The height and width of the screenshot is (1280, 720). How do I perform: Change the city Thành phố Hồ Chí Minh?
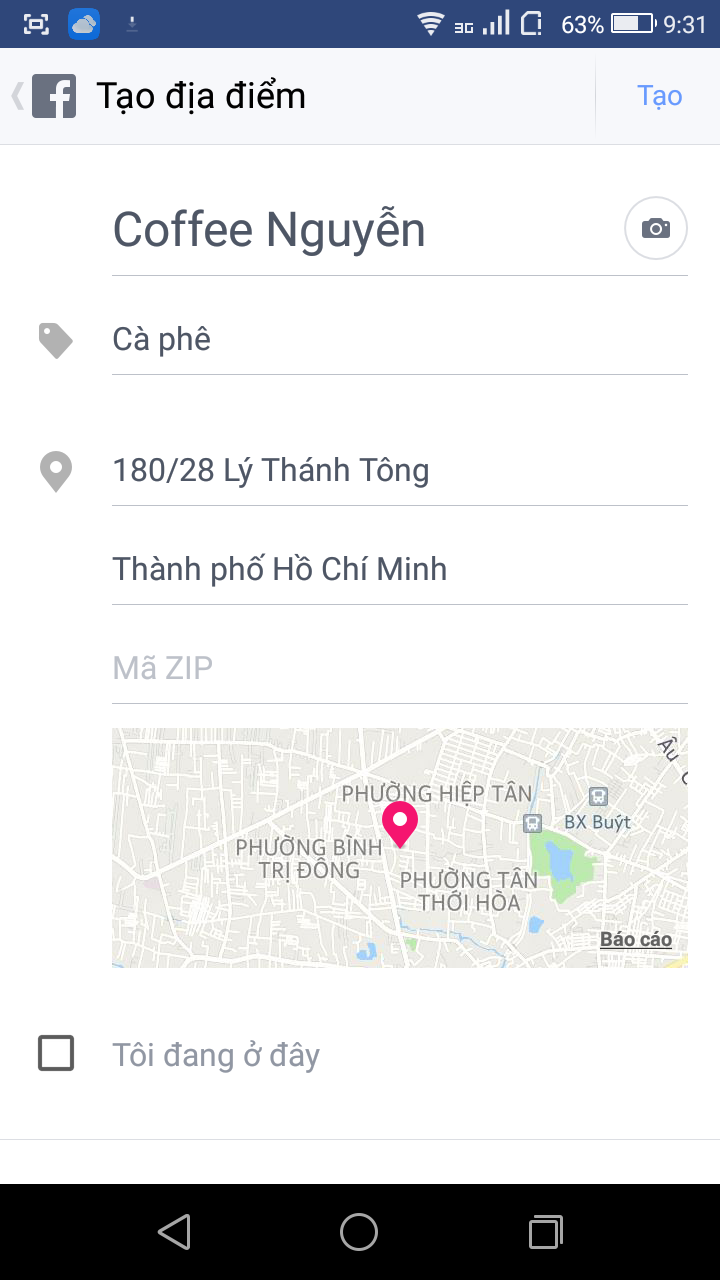pyautogui.click(x=400, y=569)
